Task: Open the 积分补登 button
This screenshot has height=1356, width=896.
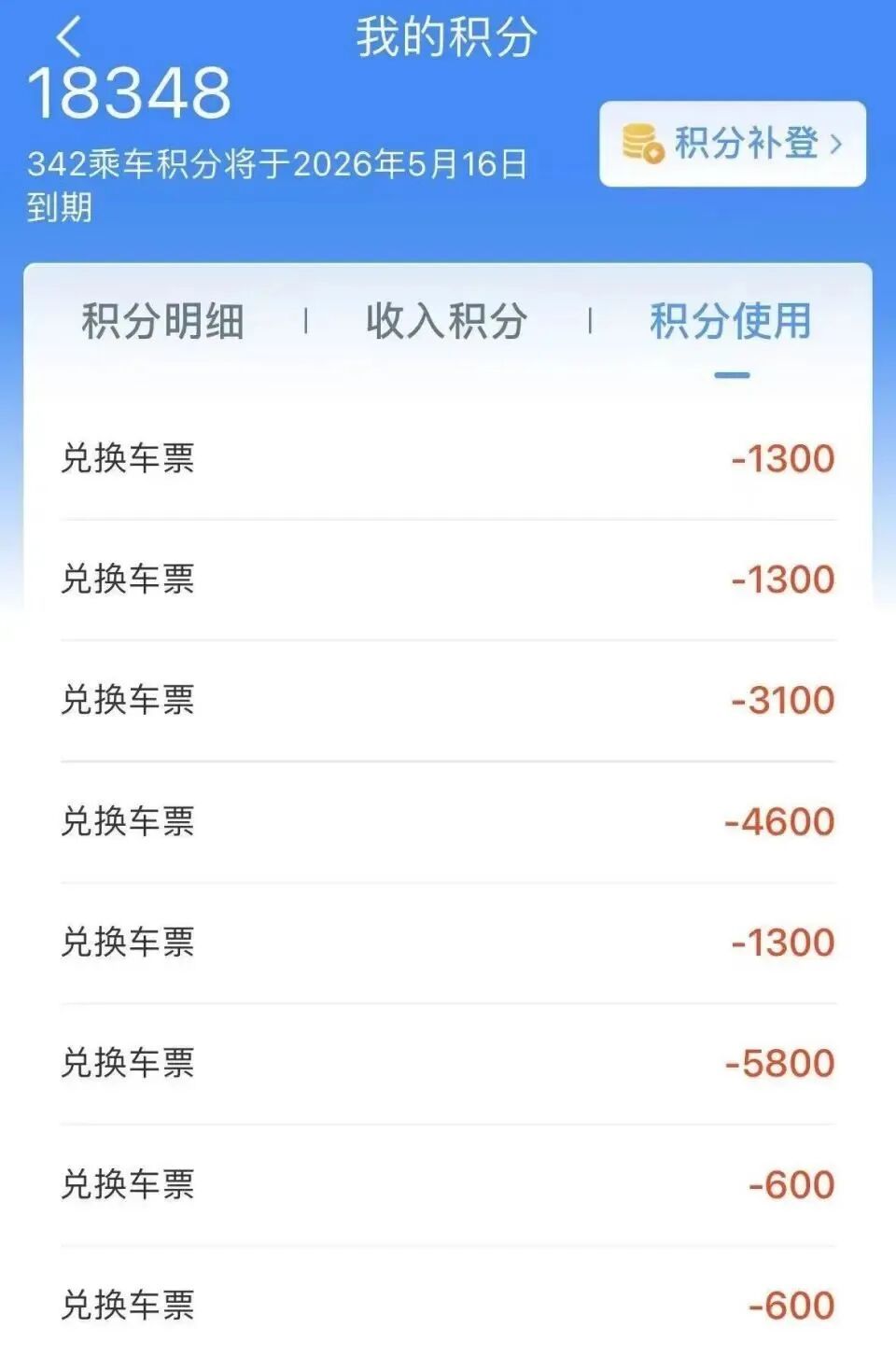Action: pos(733,144)
